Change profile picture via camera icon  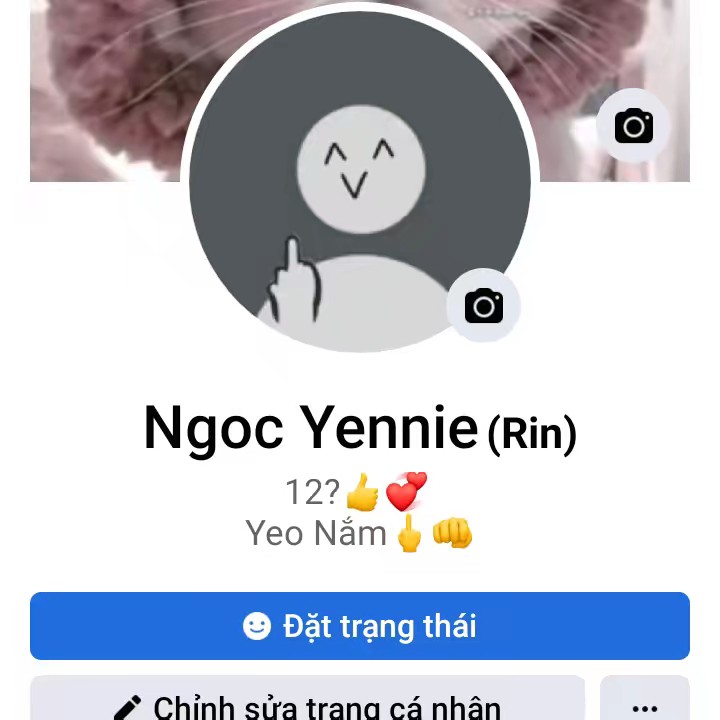(x=483, y=306)
